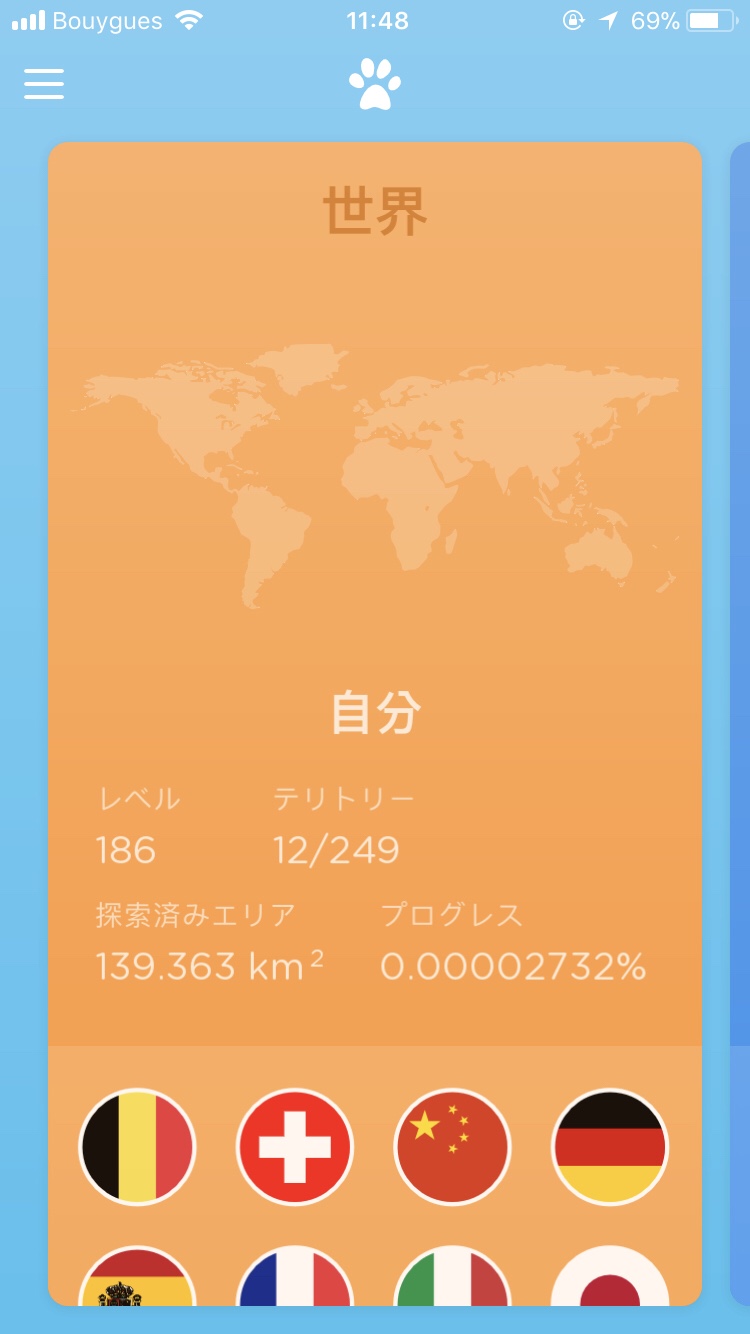
Task: Select the Switzerland flag
Action: point(295,1147)
